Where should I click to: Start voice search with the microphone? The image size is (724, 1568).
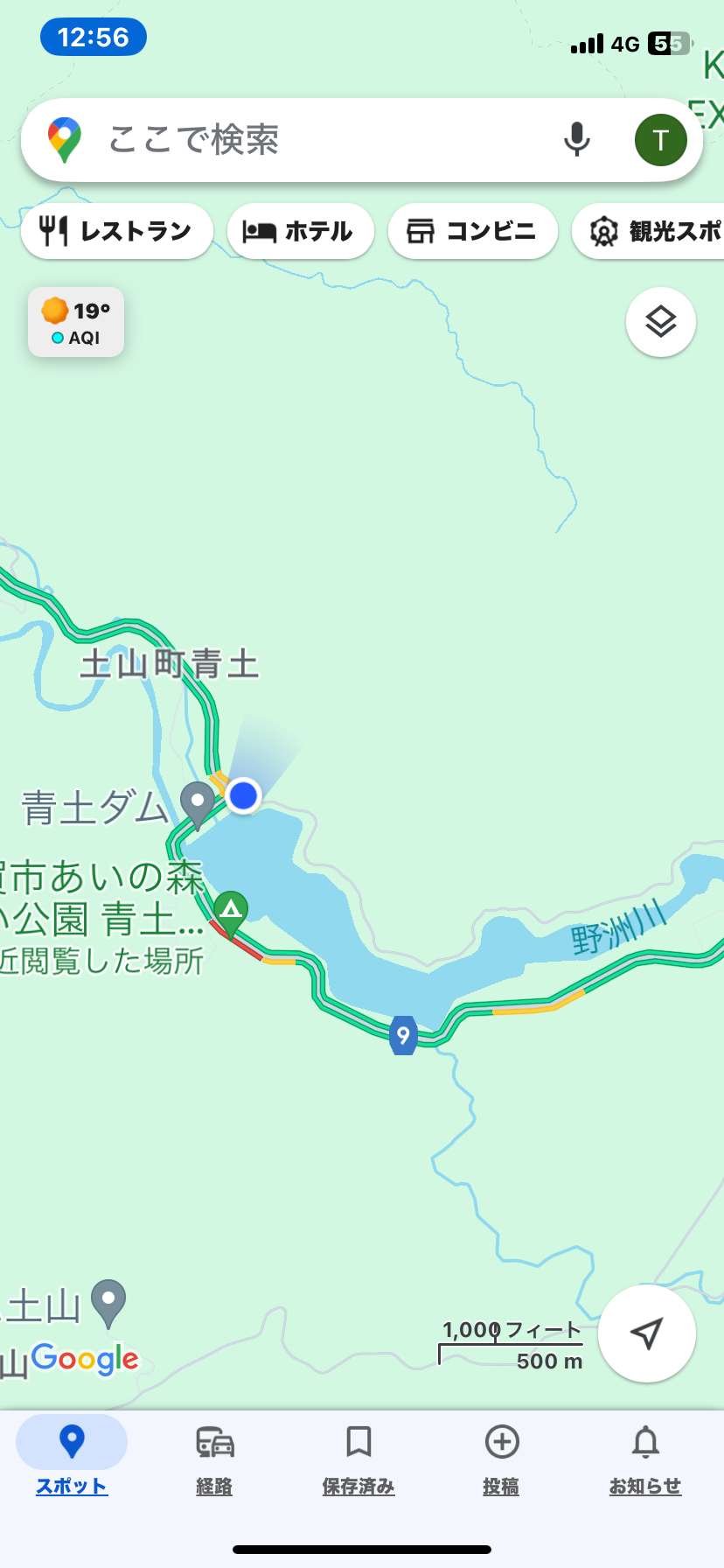coord(577,140)
